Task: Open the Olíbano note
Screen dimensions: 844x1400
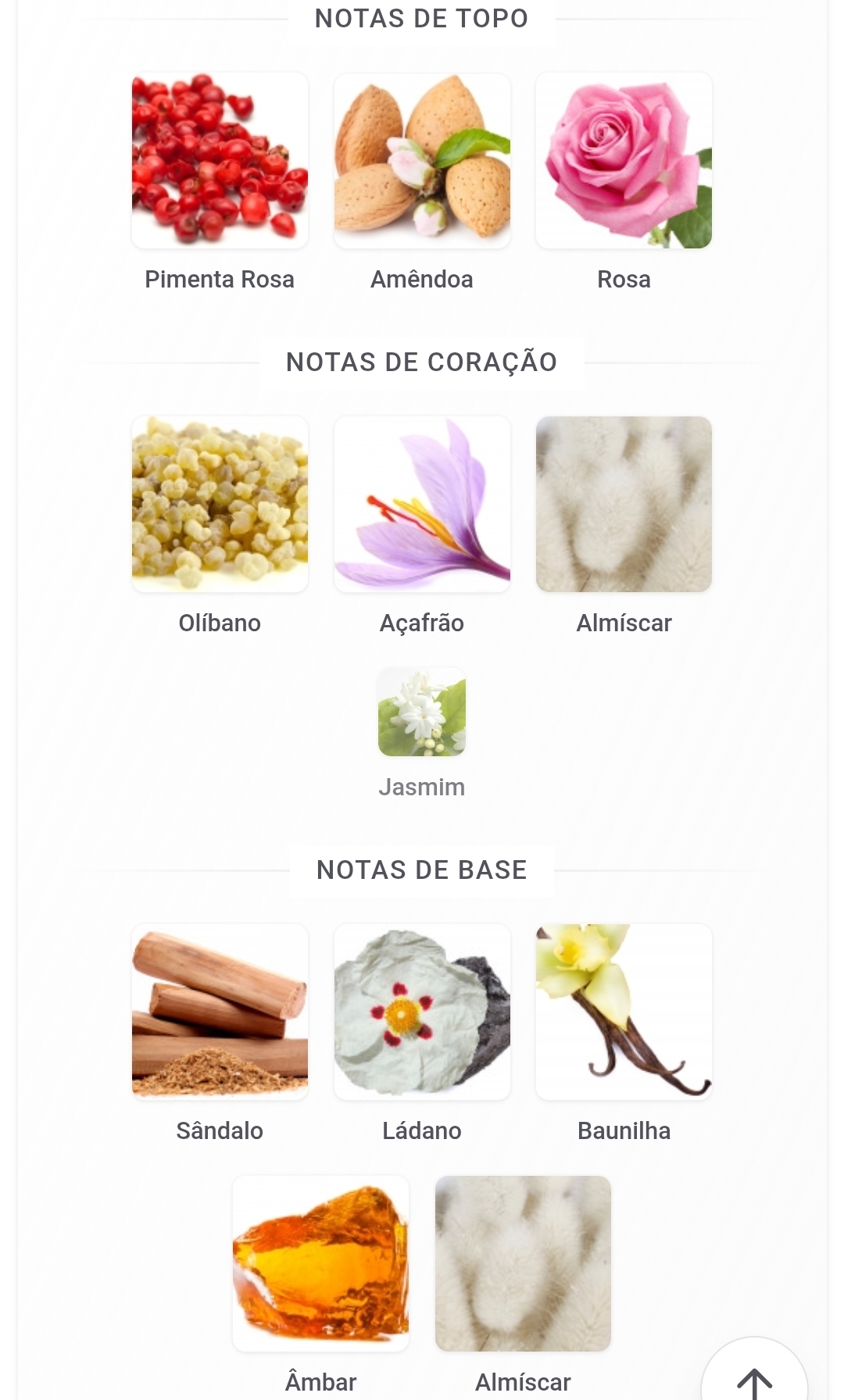Action: pyautogui.click(x=220, y=505)
